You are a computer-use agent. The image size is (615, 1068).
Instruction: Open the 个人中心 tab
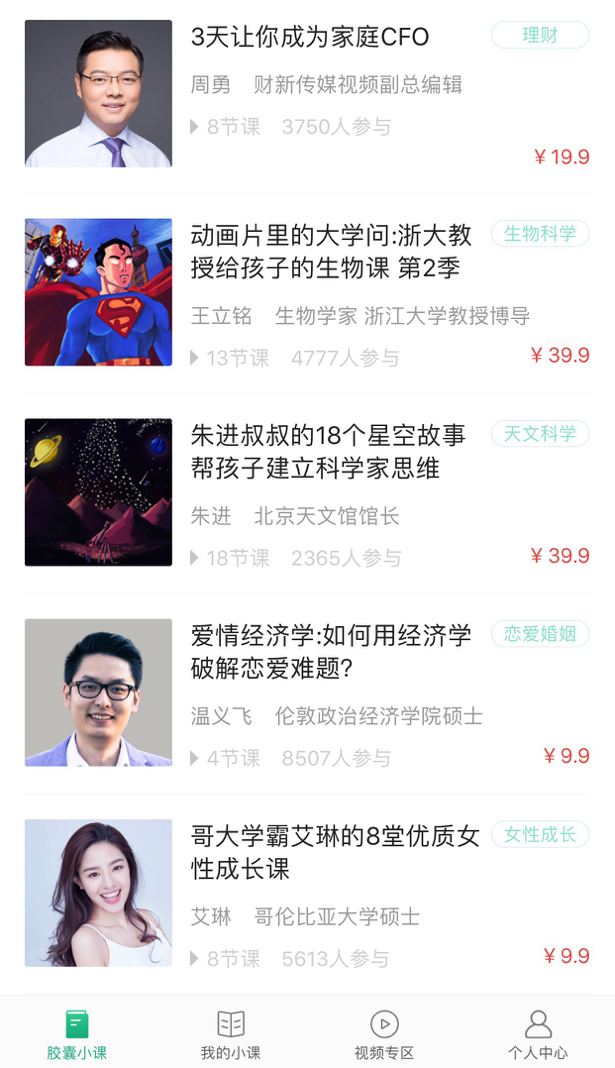tap(538, 1034)
